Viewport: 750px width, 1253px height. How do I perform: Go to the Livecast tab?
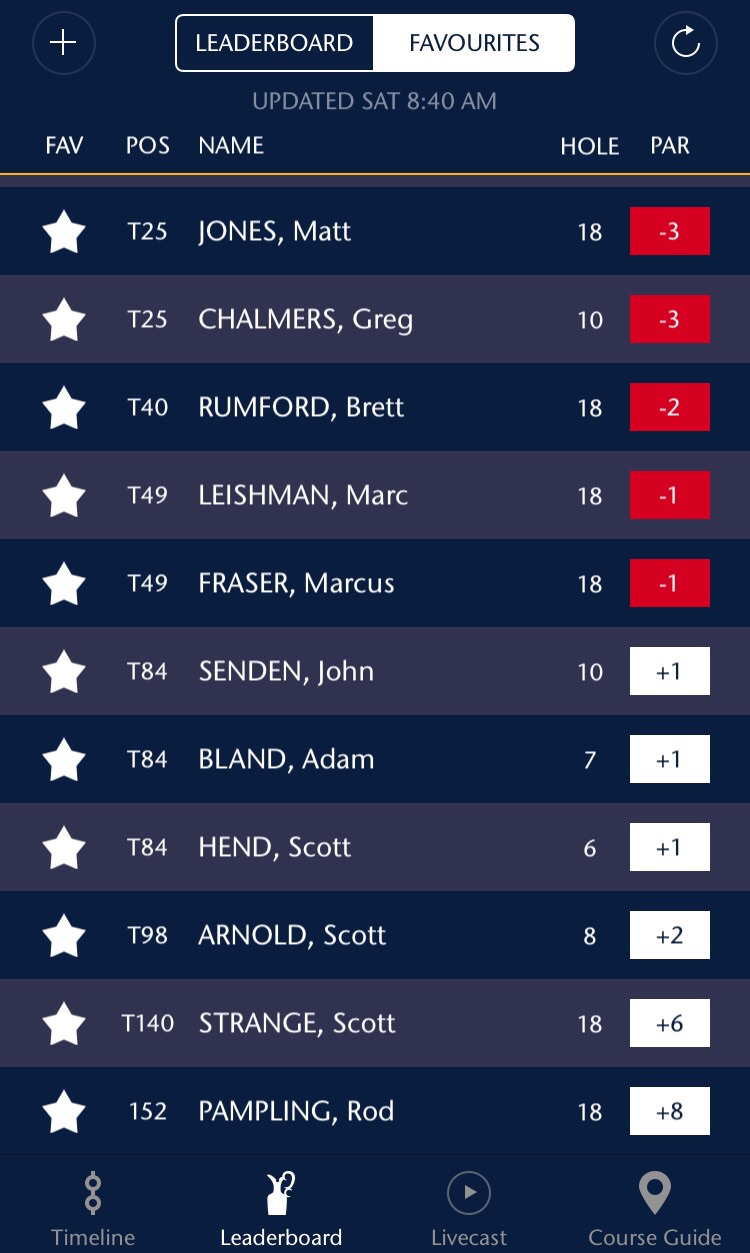tap(469, 1208)
